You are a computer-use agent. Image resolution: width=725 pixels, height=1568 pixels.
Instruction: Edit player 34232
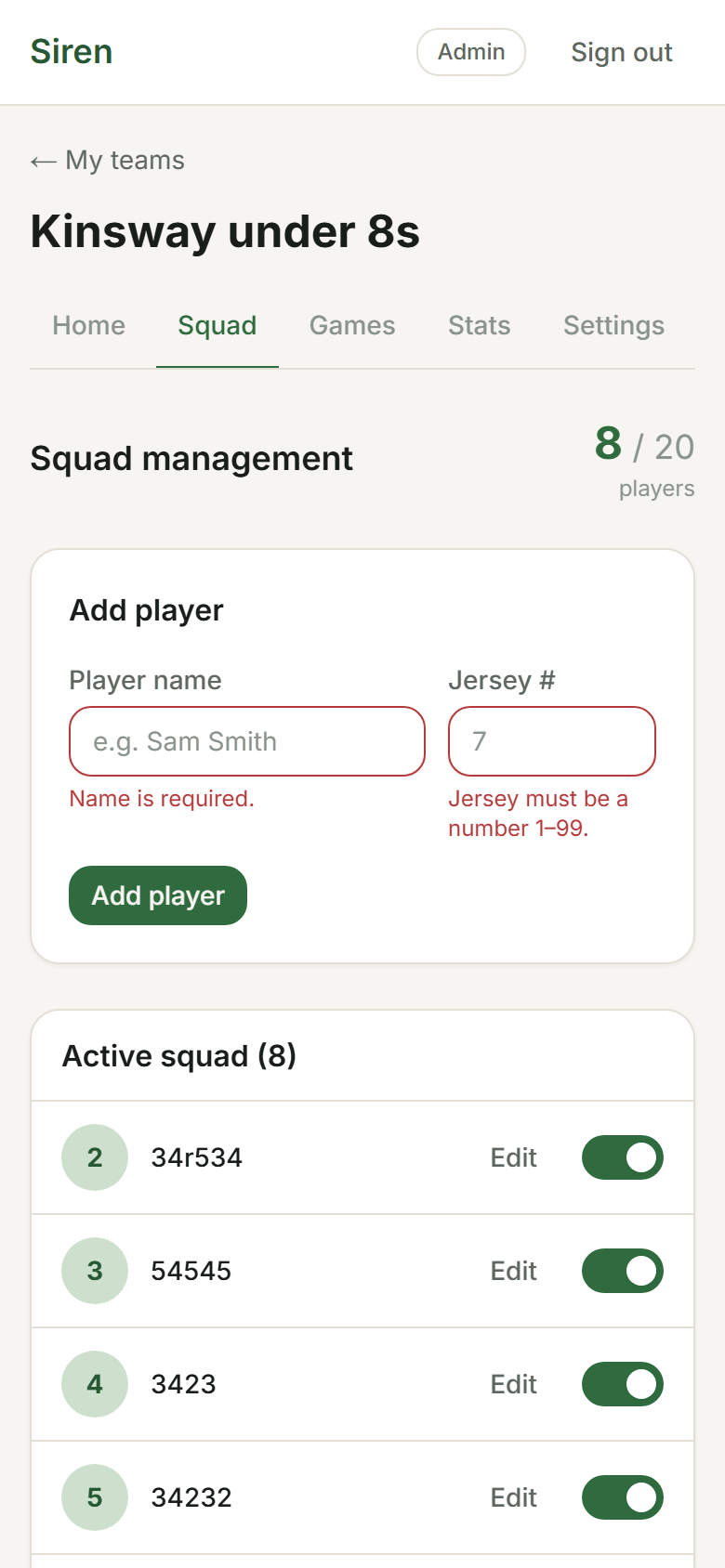coord(513,1497)
